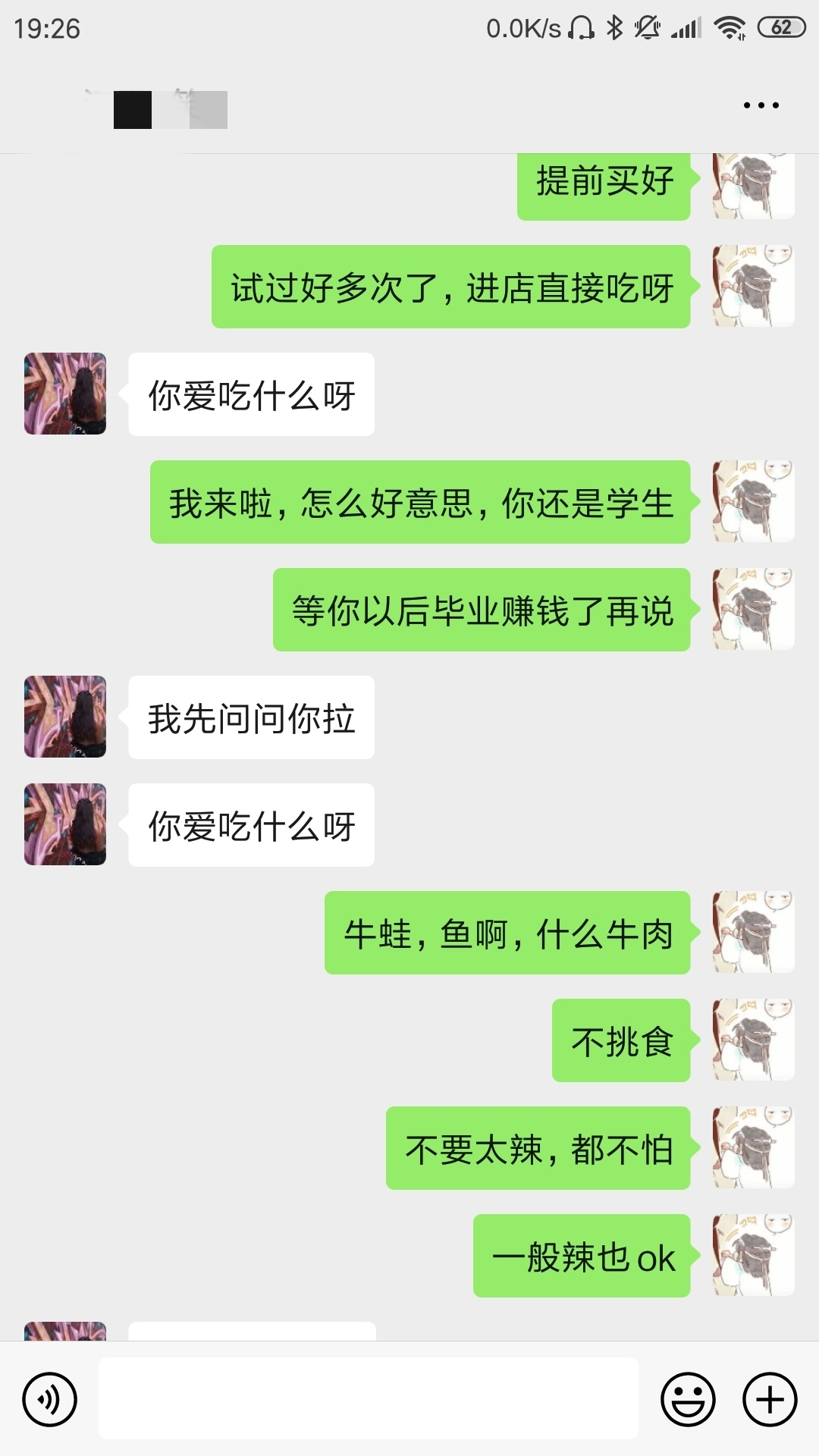Focus the message text field
This screenshot has width=819, height=1456.
pyautogui.click(x=368, y=1398)
